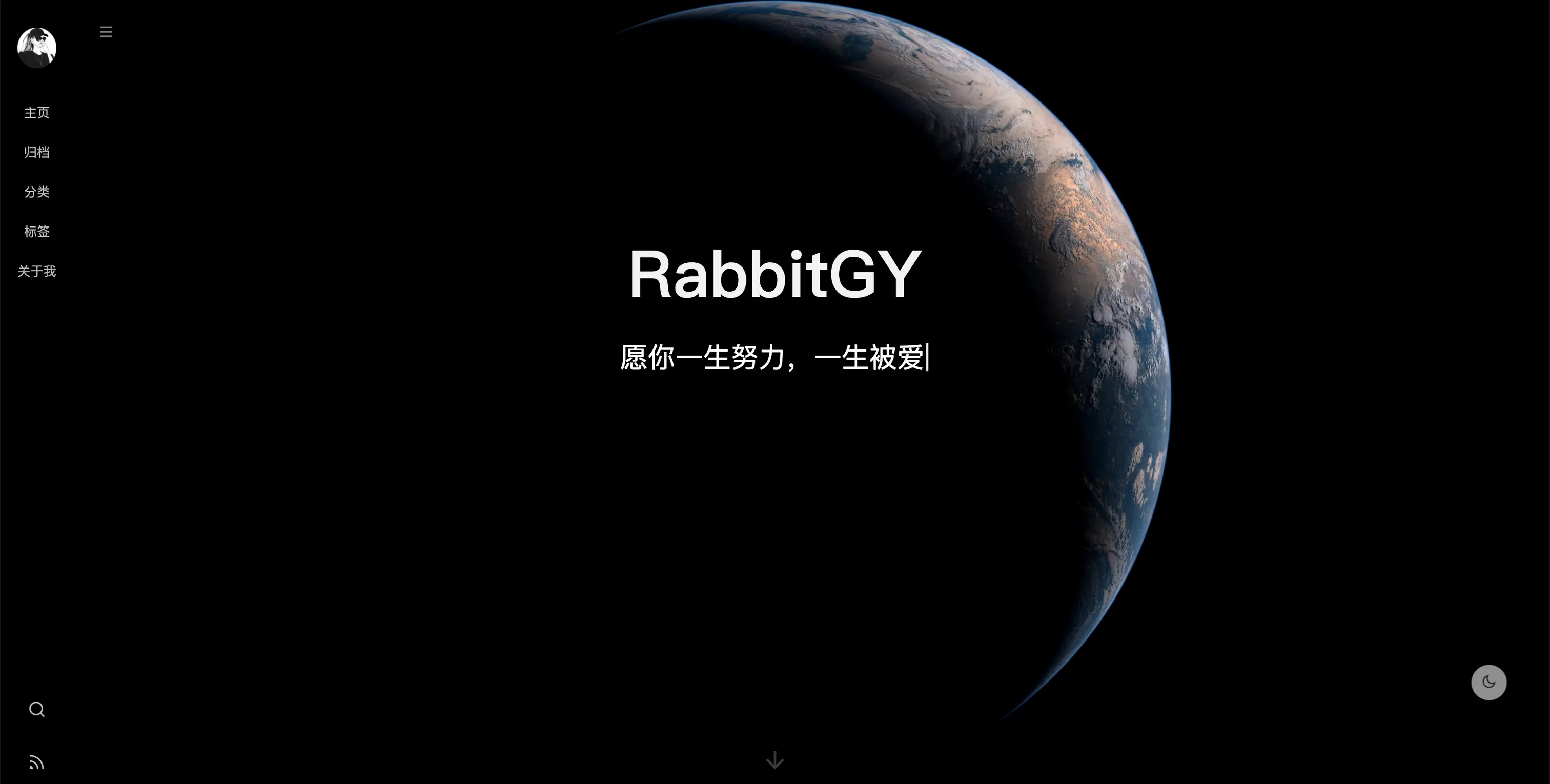Go to 主页 home page
The height and width of the screenshot is (784, 1550).
pos(37,113)
